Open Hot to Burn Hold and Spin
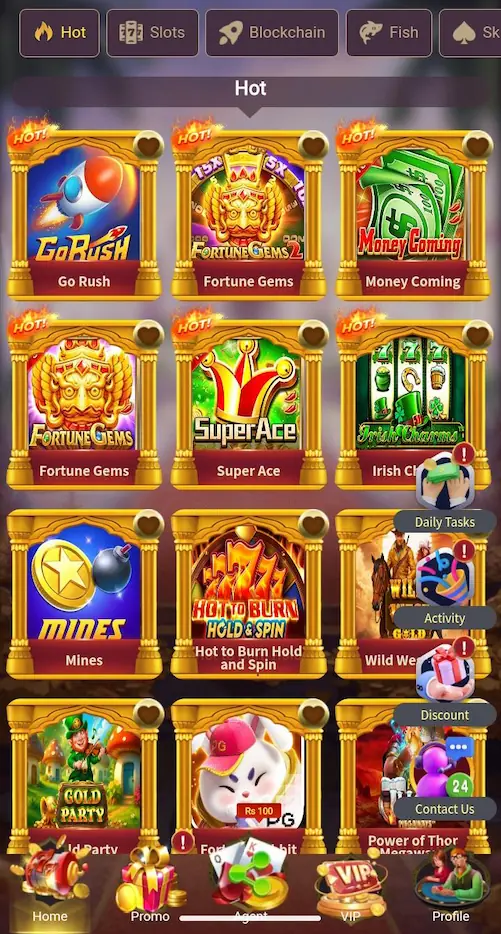The width and height of the screenshot is (501, 934). click(x=248, y=593)
